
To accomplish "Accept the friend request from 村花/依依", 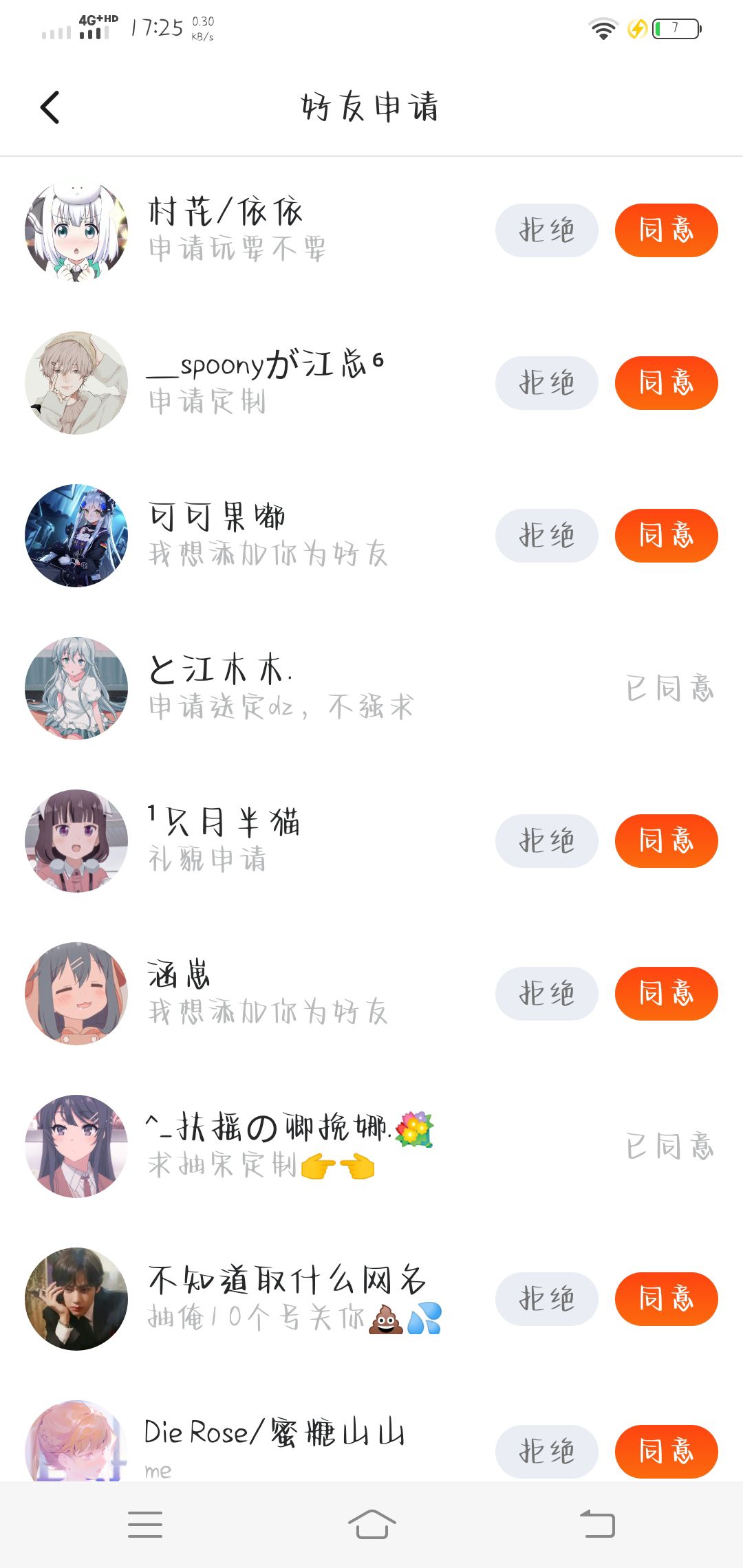I will click(666, 230).
